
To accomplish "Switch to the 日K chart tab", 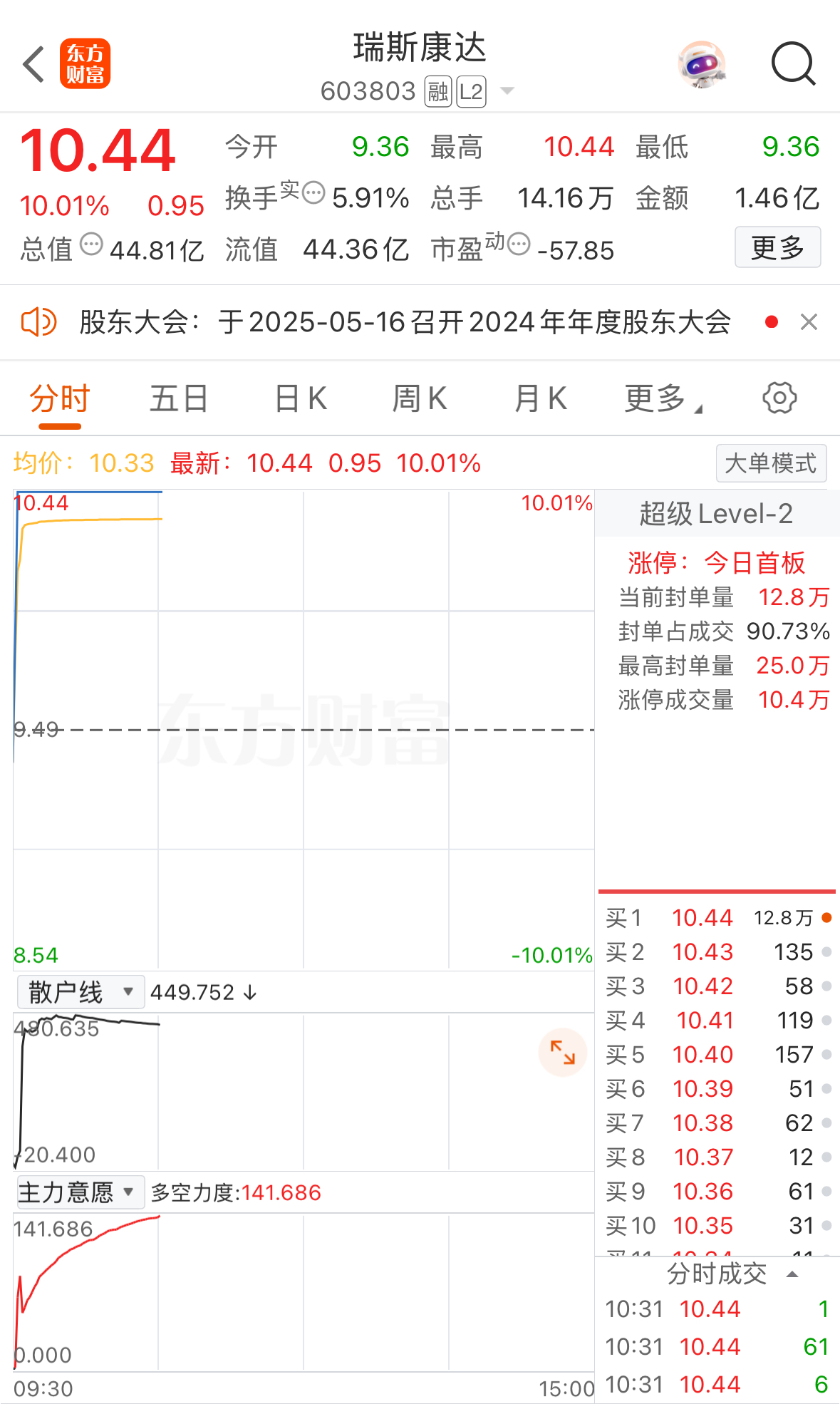I will coord(301,398).
